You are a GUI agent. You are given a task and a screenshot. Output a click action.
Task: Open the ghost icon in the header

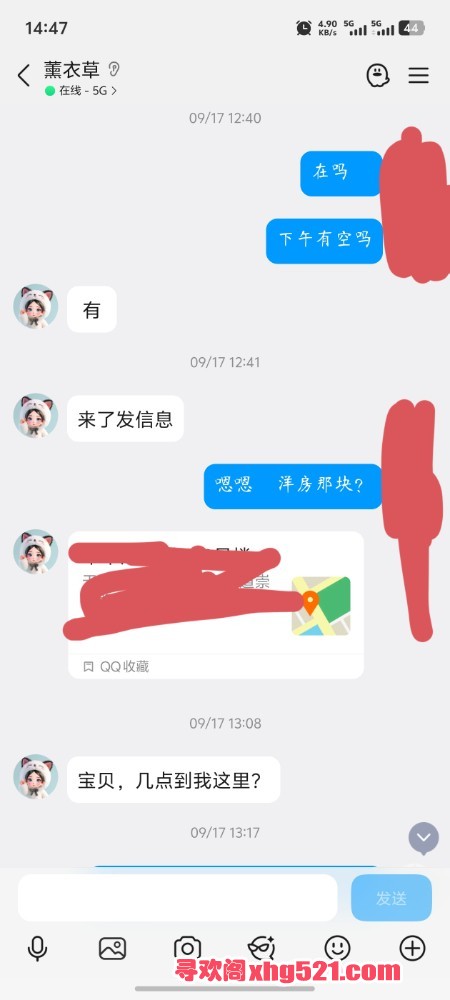coord(378,76)
